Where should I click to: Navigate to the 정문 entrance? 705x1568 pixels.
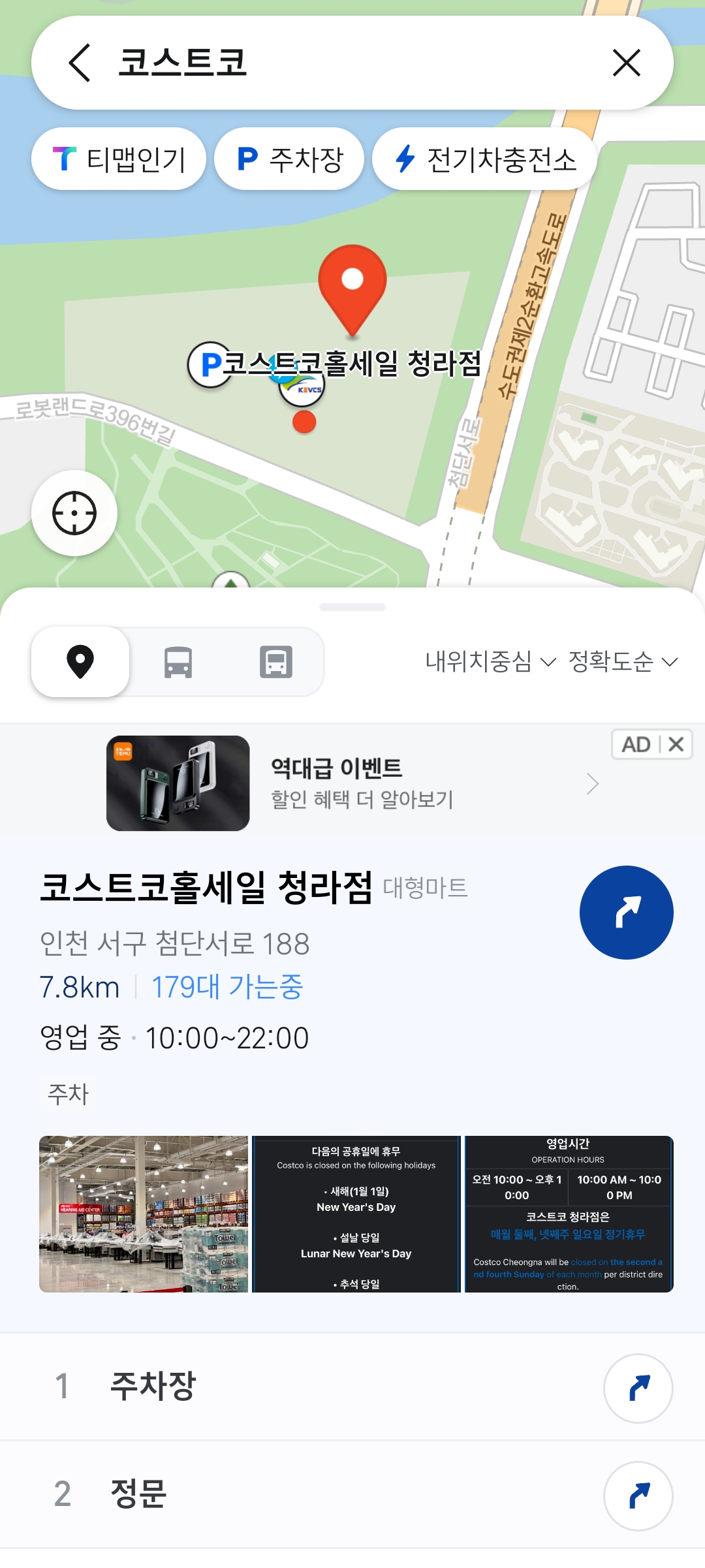click(638, 1496)
